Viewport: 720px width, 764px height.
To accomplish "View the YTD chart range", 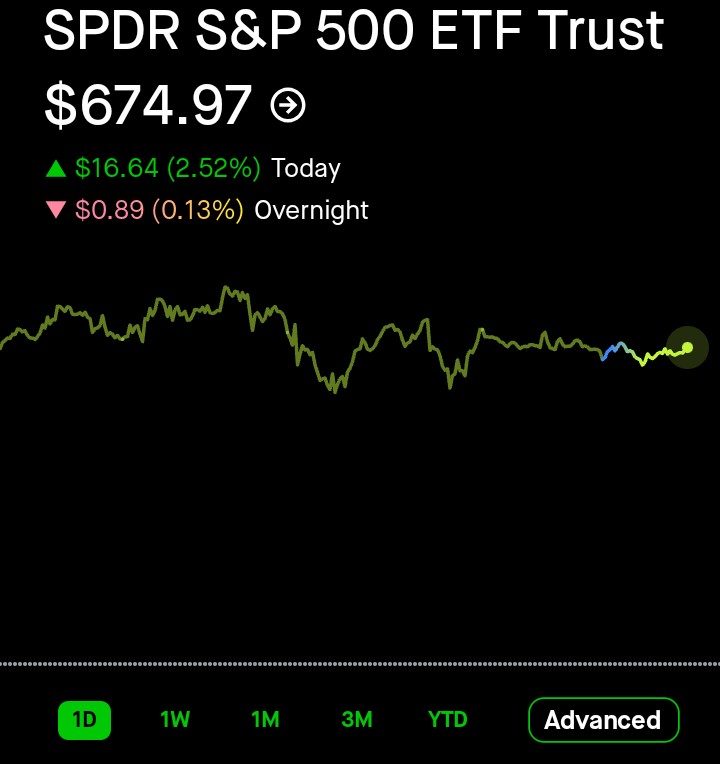I will pyautogui.click(x=447, y=720).
